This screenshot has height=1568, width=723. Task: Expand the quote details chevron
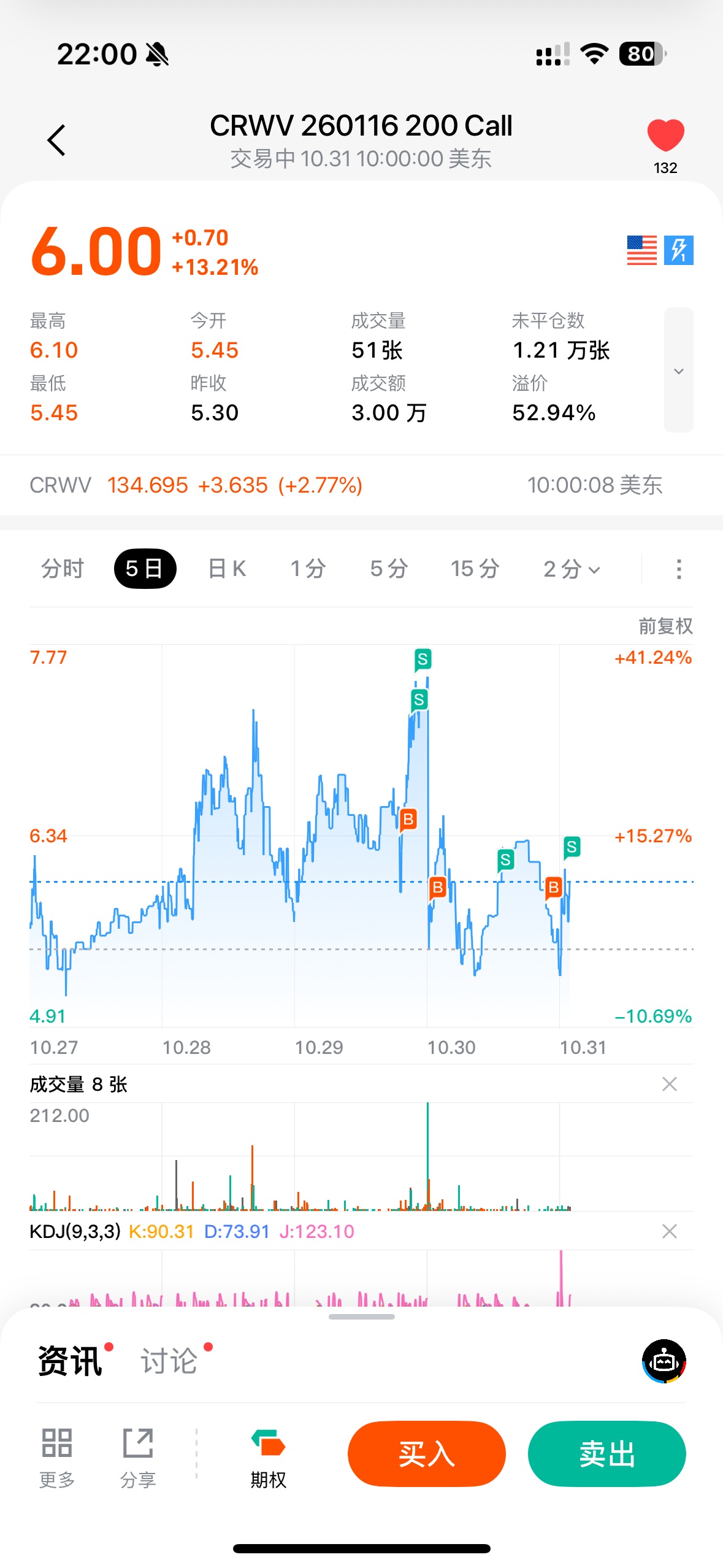(678, 371)
